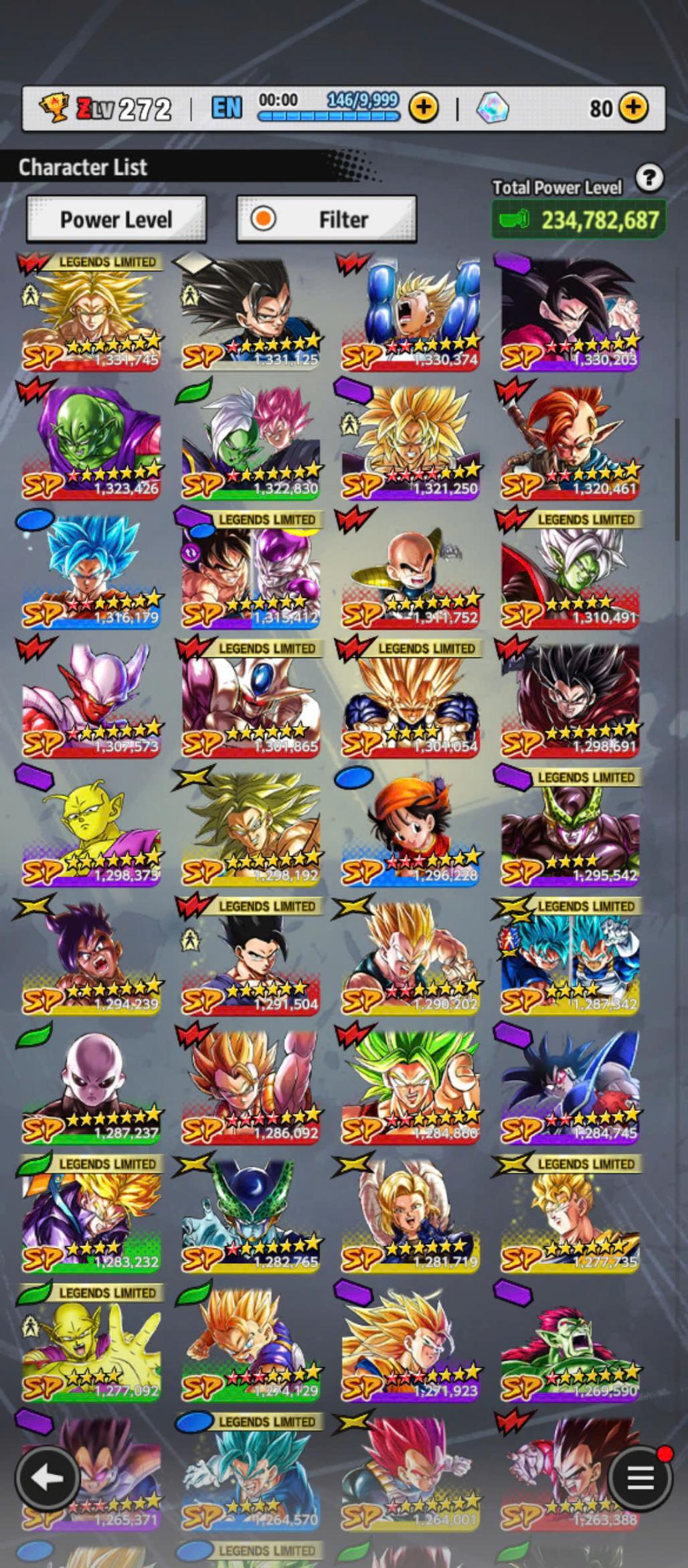
Task: Open the Power Level sort button
Action: [x=116, y=220]
